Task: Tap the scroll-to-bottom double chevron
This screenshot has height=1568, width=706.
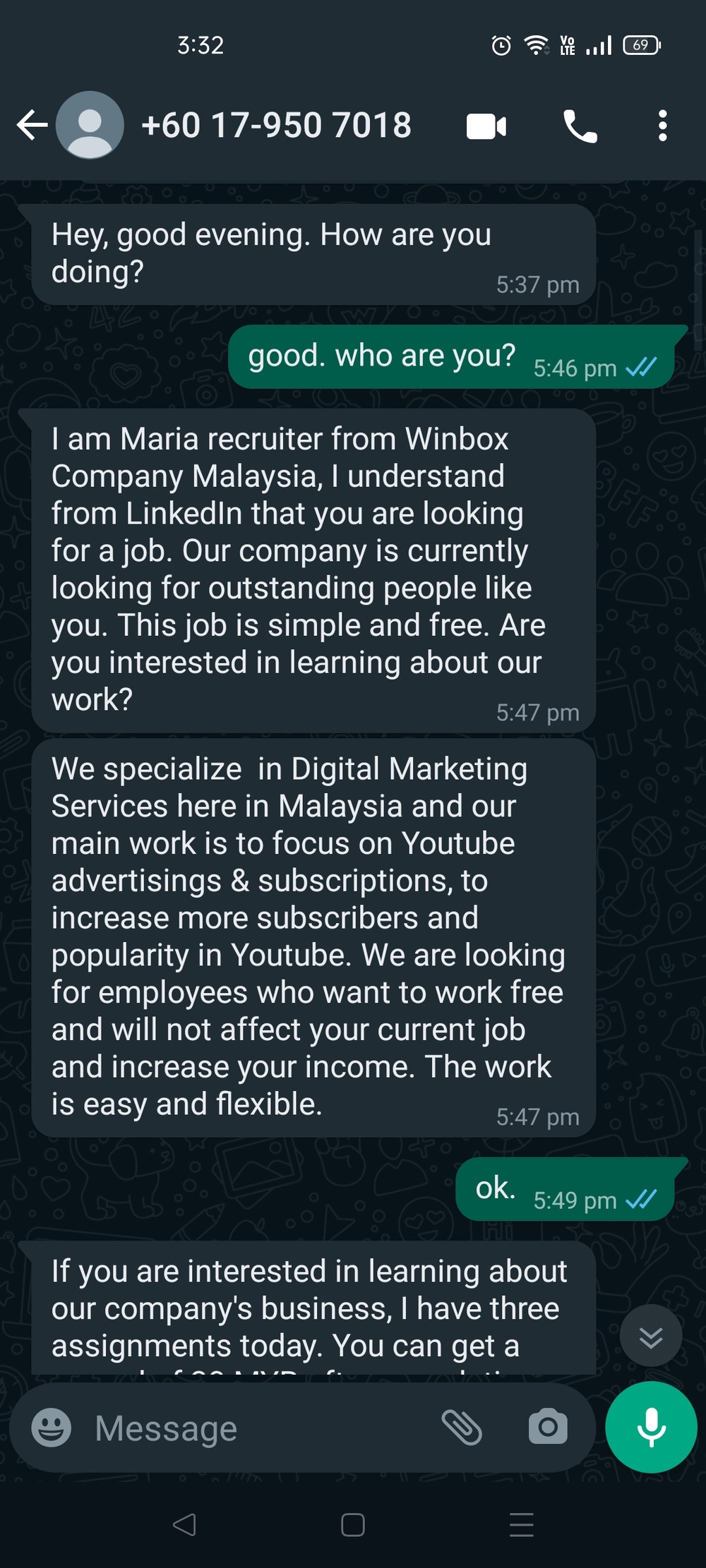Action: click(650, 1336)
